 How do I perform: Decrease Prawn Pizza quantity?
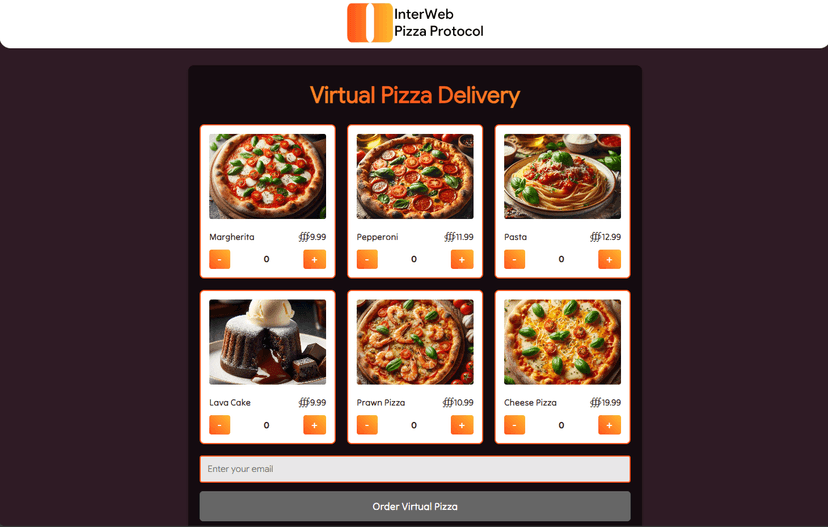367,425
